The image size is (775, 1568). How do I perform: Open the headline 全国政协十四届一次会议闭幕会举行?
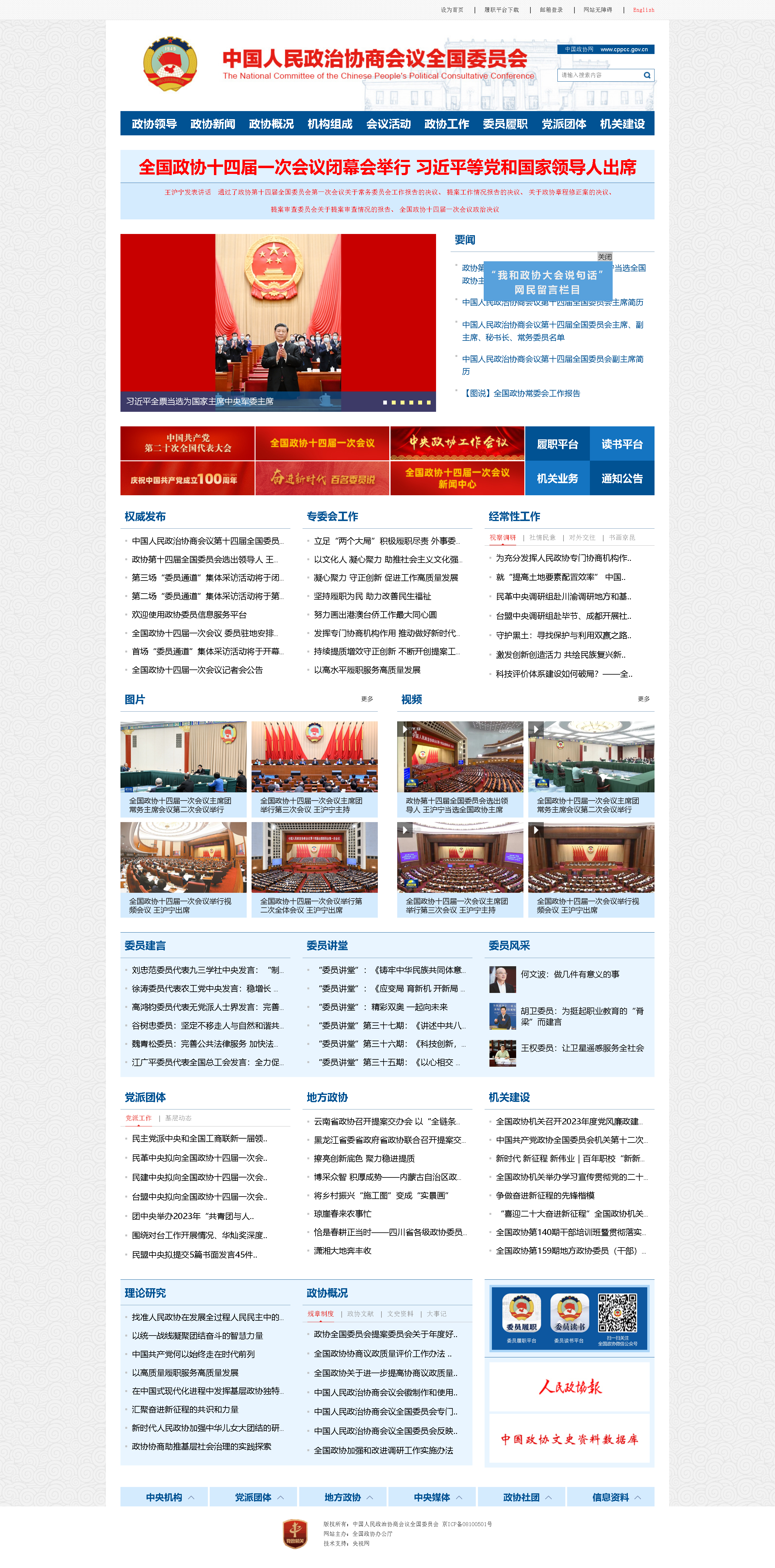387,168
